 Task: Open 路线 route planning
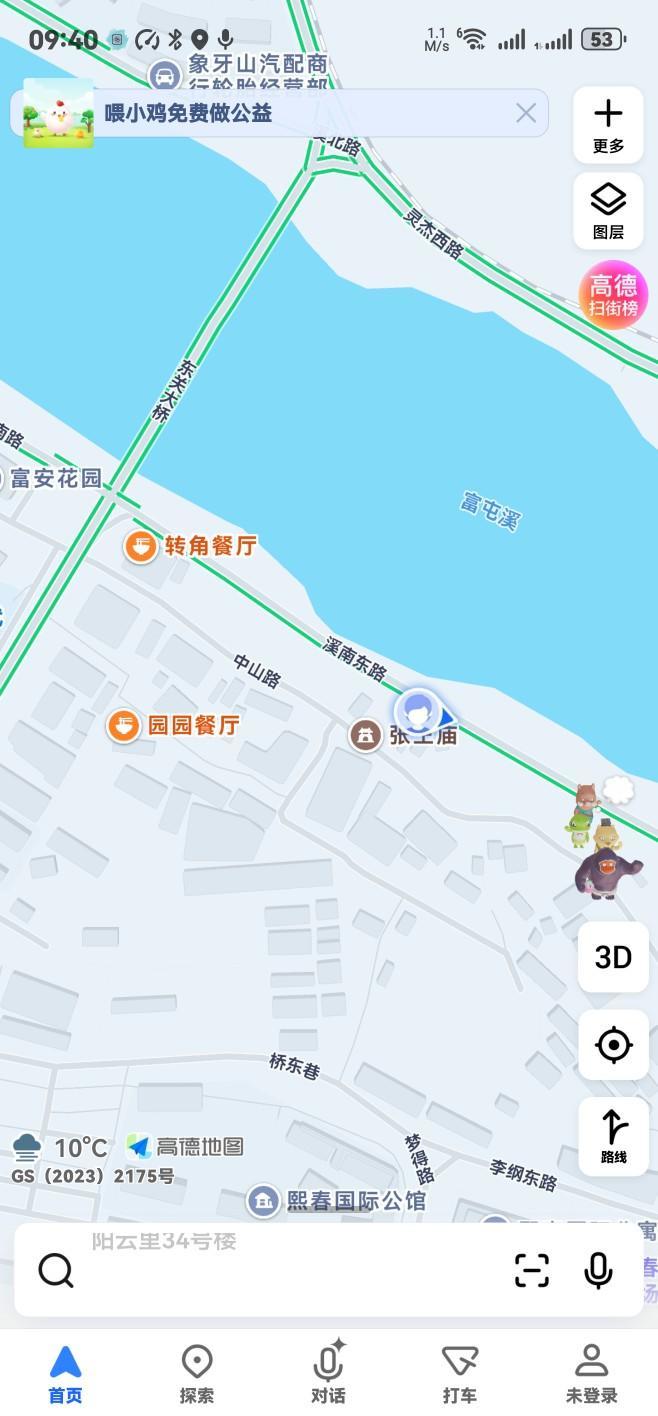coord(613,1136)
